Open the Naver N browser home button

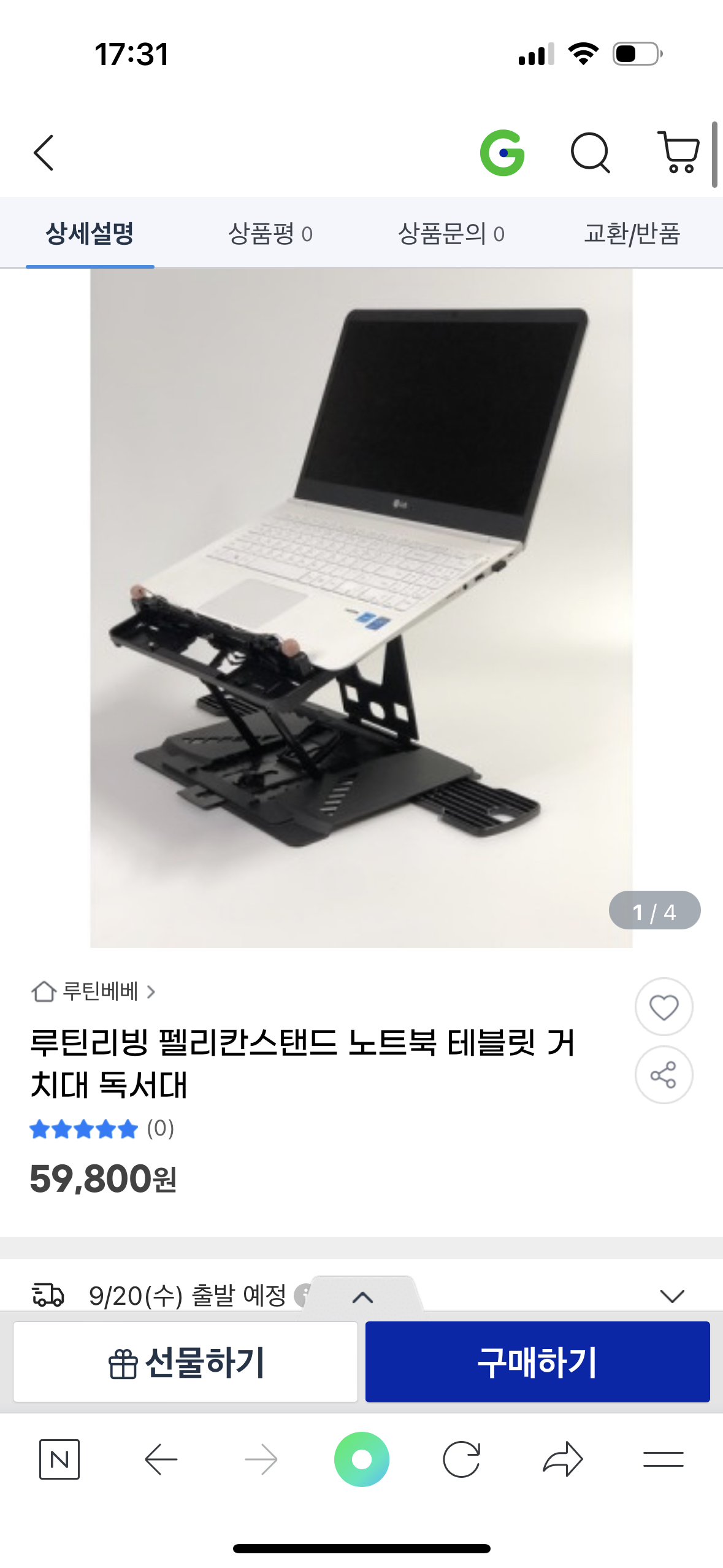pos(59,1459)
